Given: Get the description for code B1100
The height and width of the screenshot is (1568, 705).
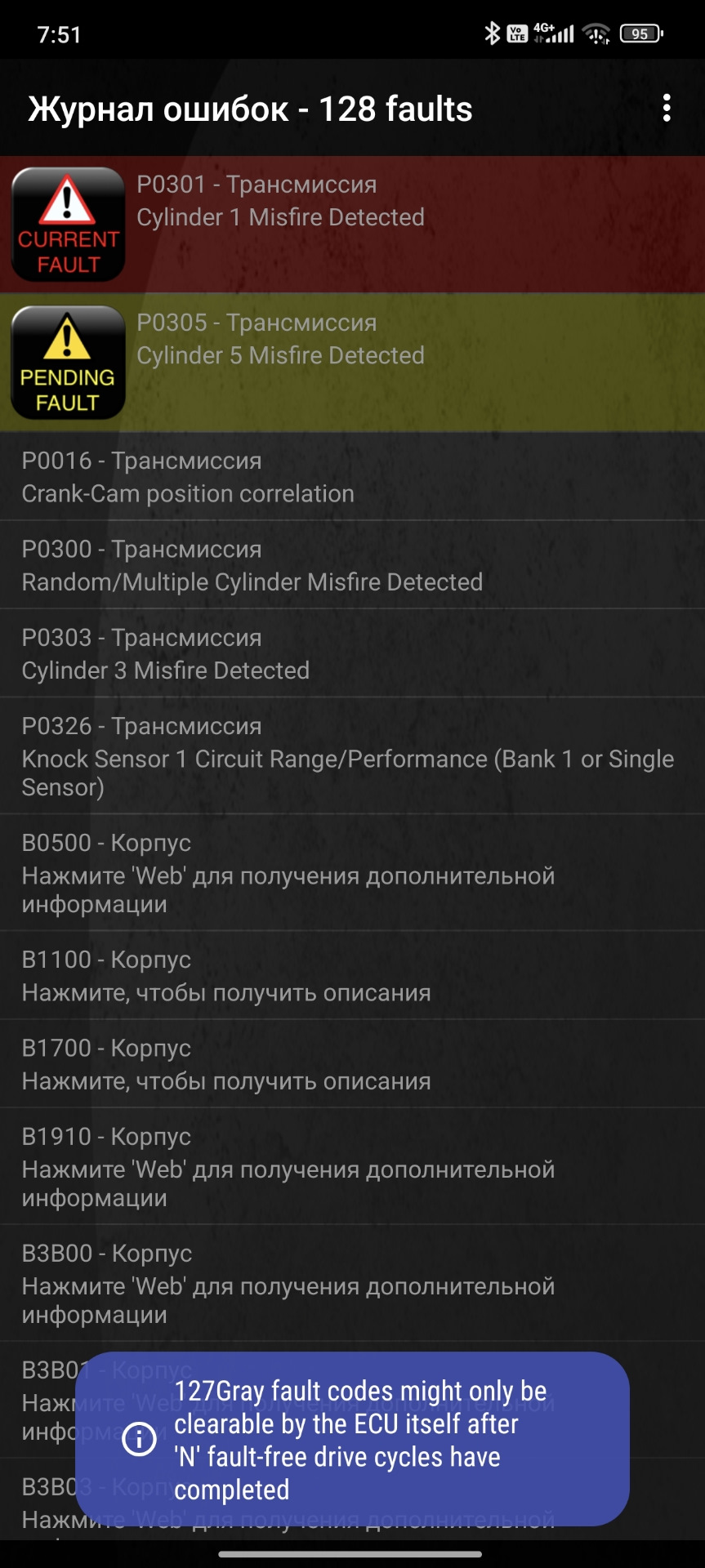Looking at the screenshot, I should tap(352, 976).
